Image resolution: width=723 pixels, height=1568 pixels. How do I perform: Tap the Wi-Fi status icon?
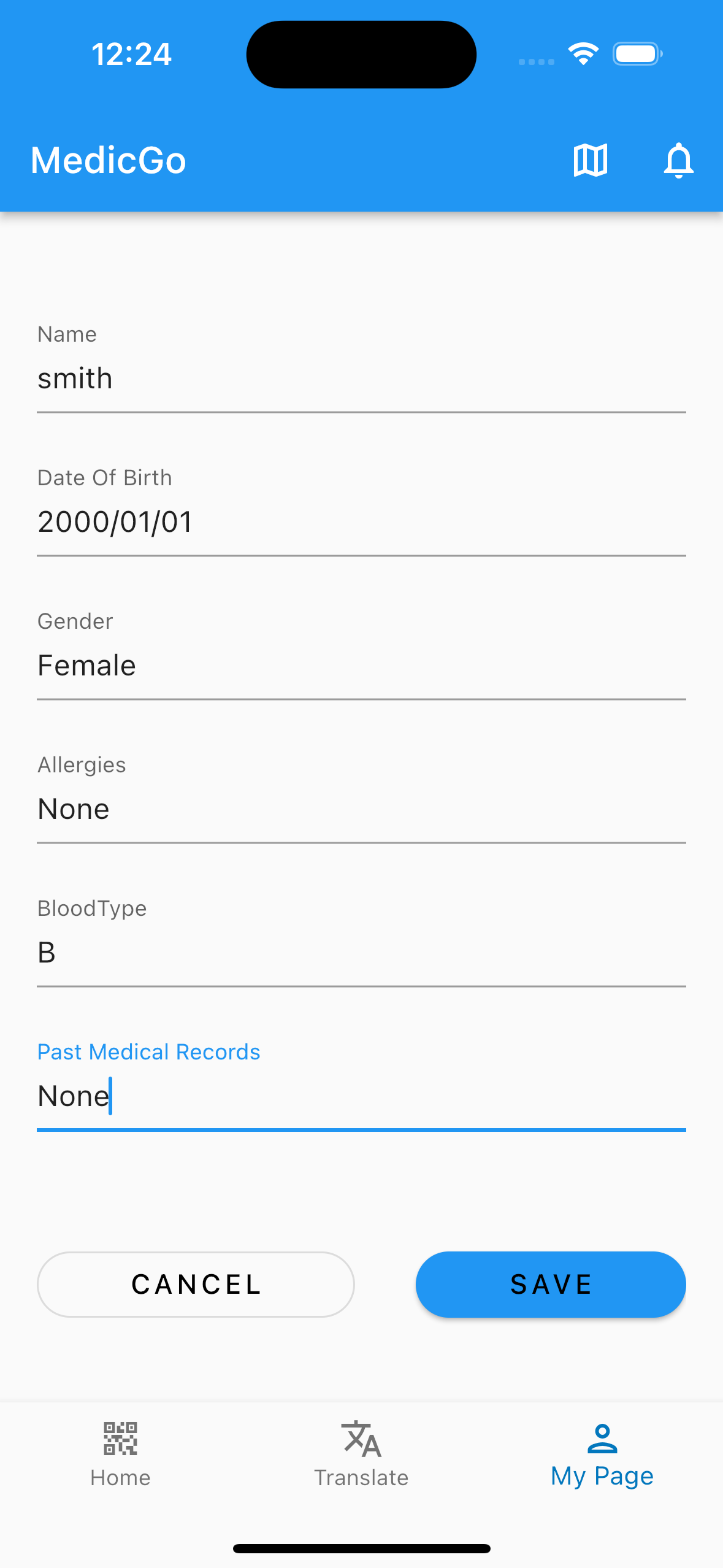(584, 54)
